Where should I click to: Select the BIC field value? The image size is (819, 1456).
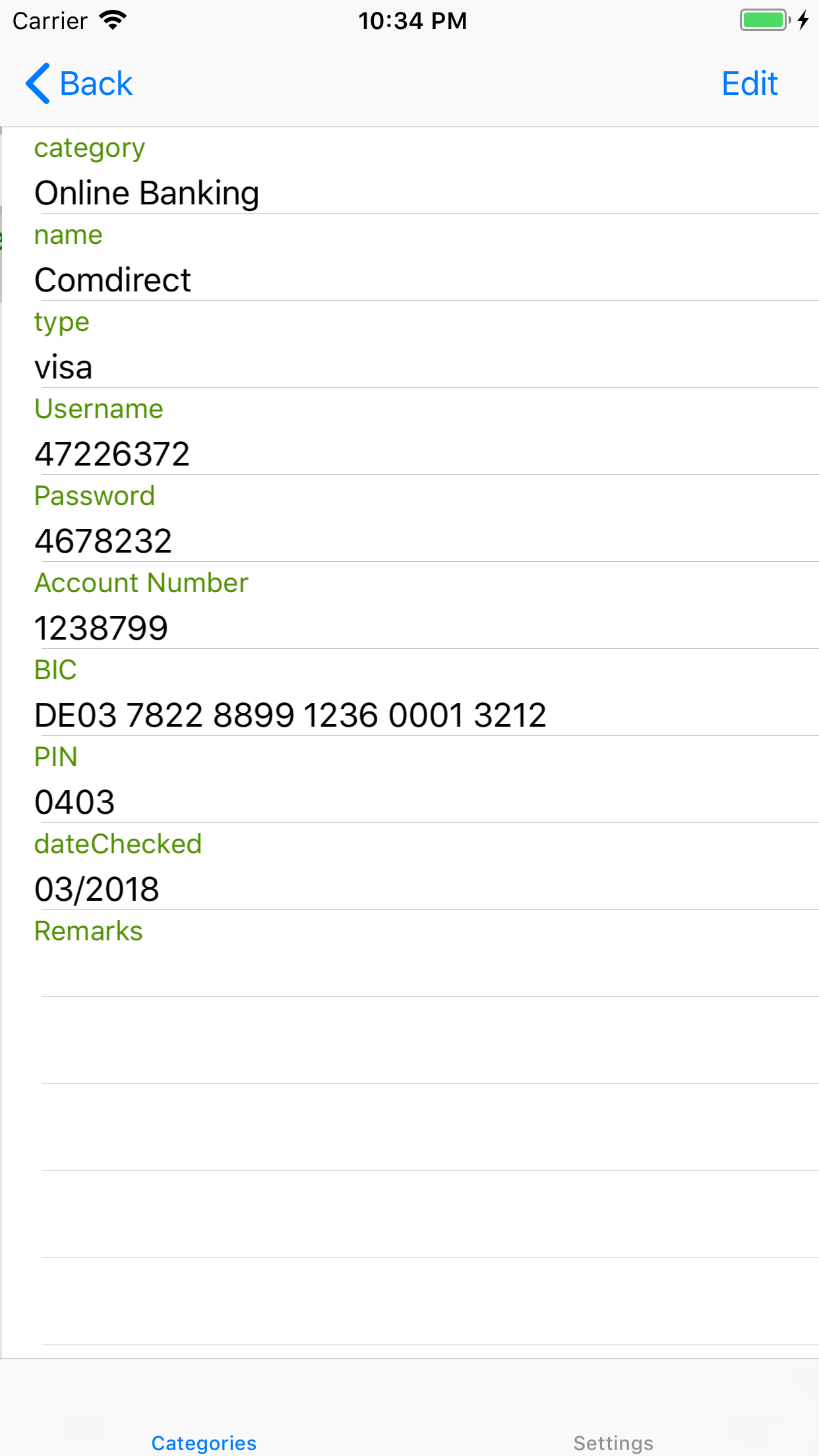pos(290,714)
